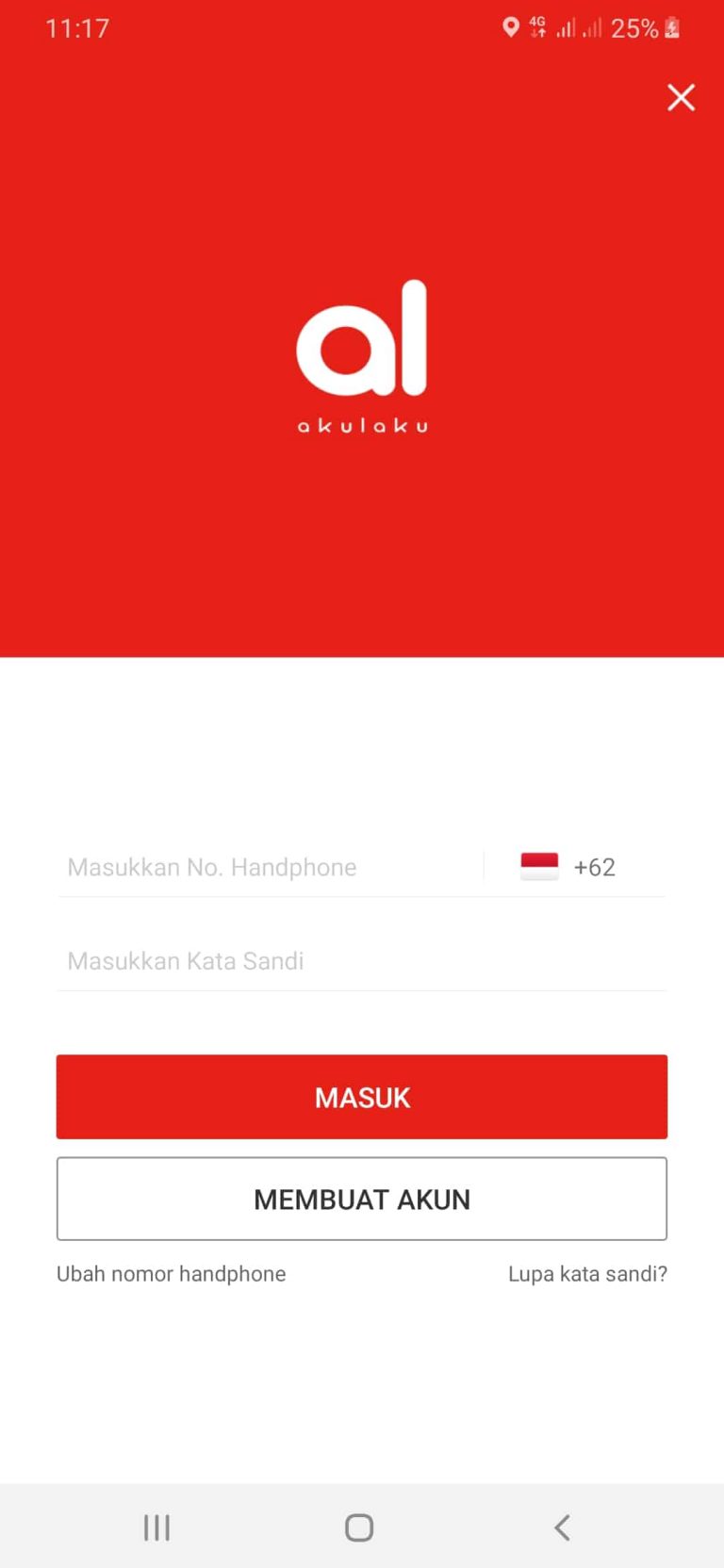Viewport: 724px width, 1568px height.
Task: Tap the secondary SIM signal bars icon
Action: pos(595,27)
